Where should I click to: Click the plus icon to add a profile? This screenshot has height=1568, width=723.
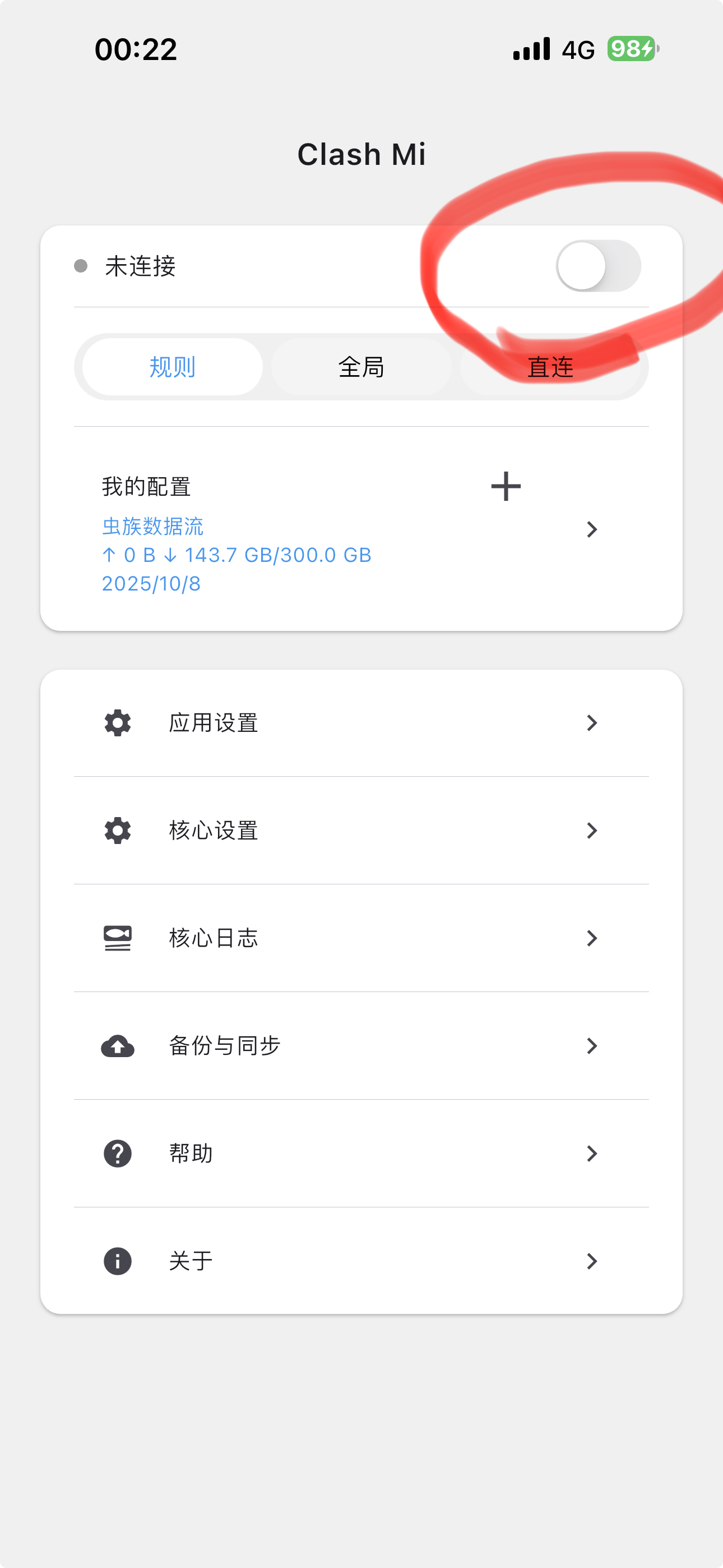pyautogui.click(x=506, y=485)
